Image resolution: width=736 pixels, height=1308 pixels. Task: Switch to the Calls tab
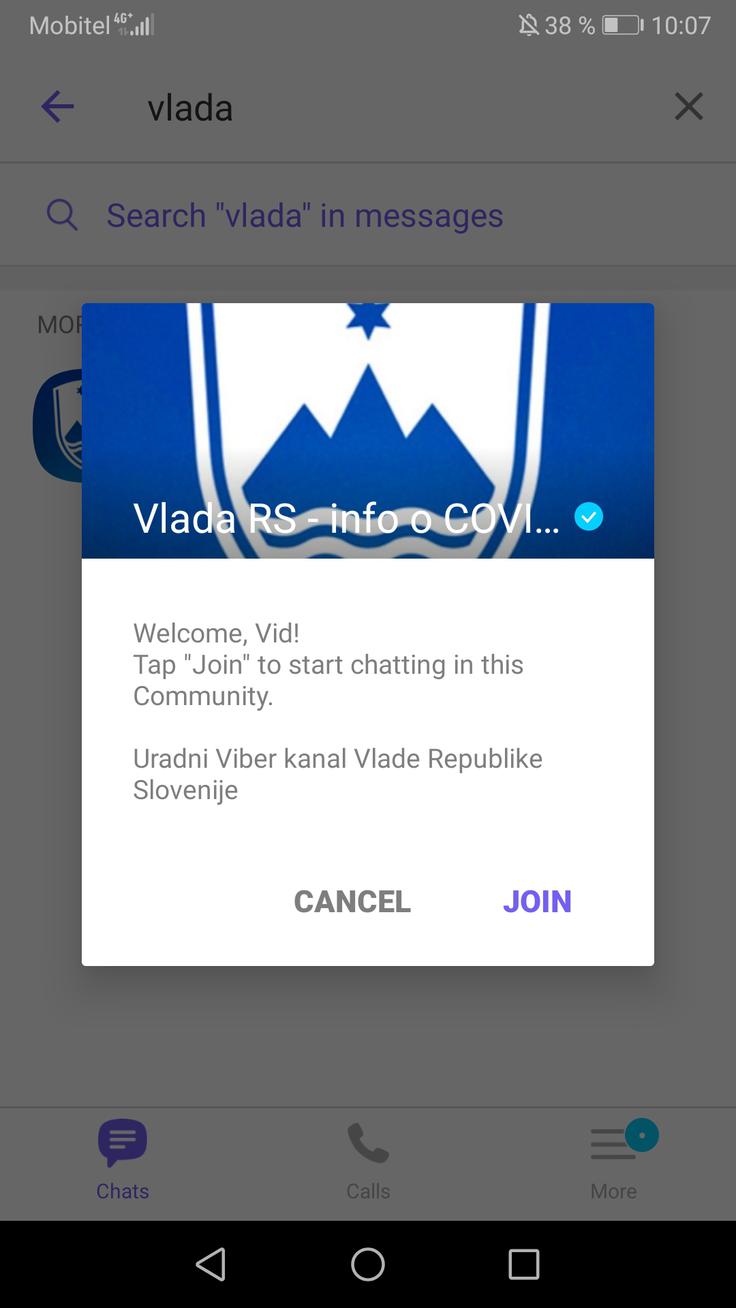point(368,1160)
